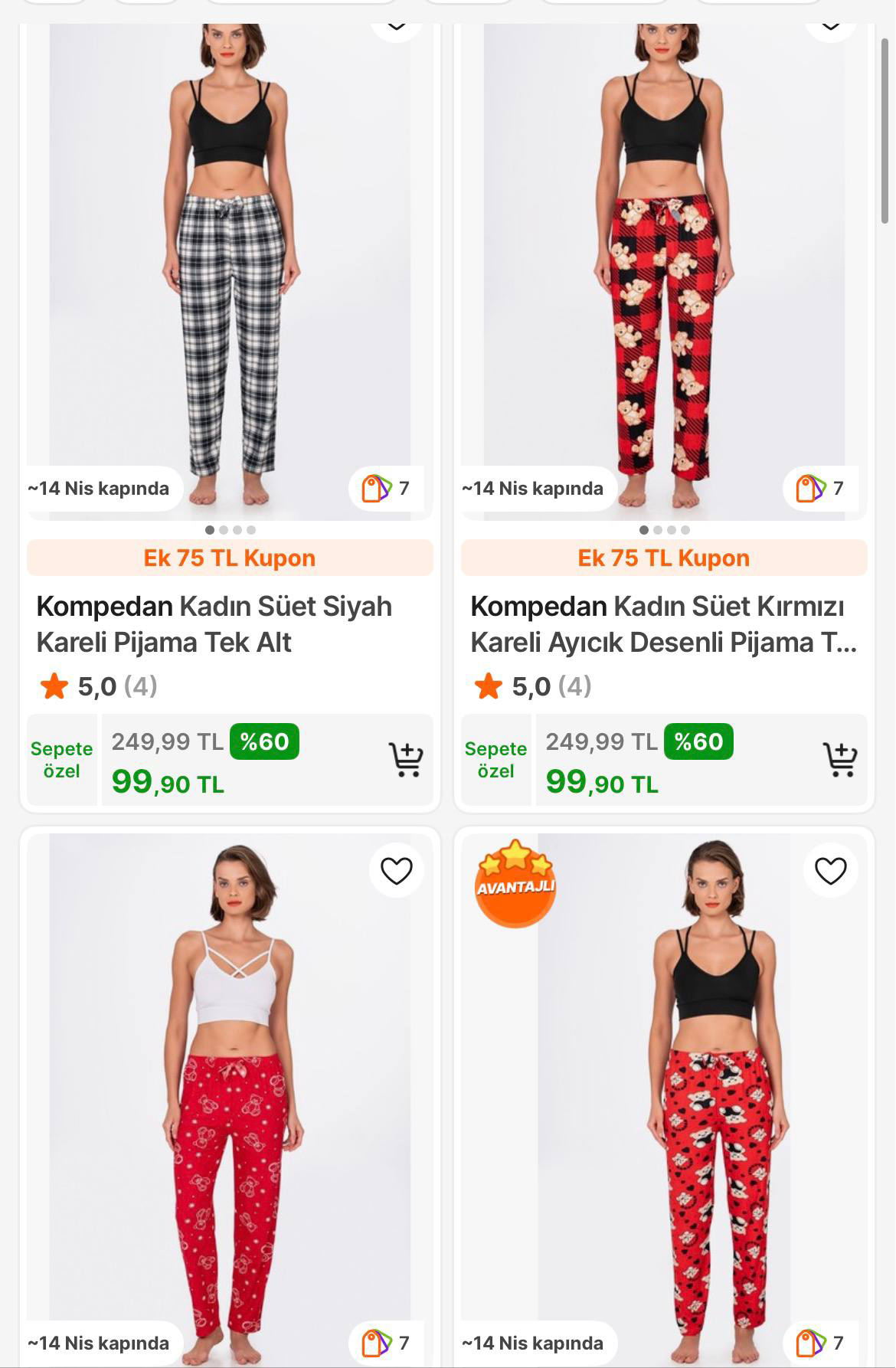This screenshot has width=896, height=1368.
Task: Favorite the product with the Avantajlı badge
Action: coord(830,870)
